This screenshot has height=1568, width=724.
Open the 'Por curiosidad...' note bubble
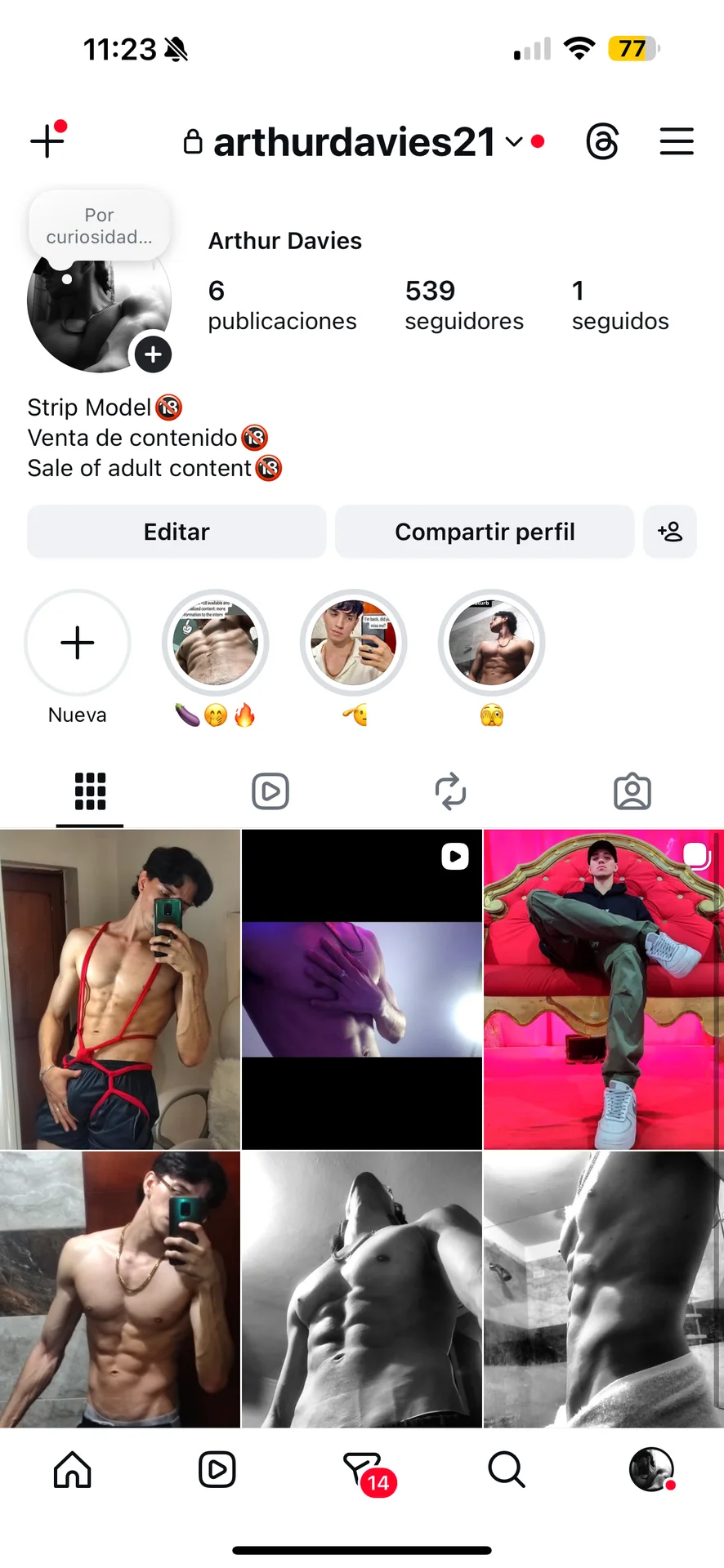point(99,226)
